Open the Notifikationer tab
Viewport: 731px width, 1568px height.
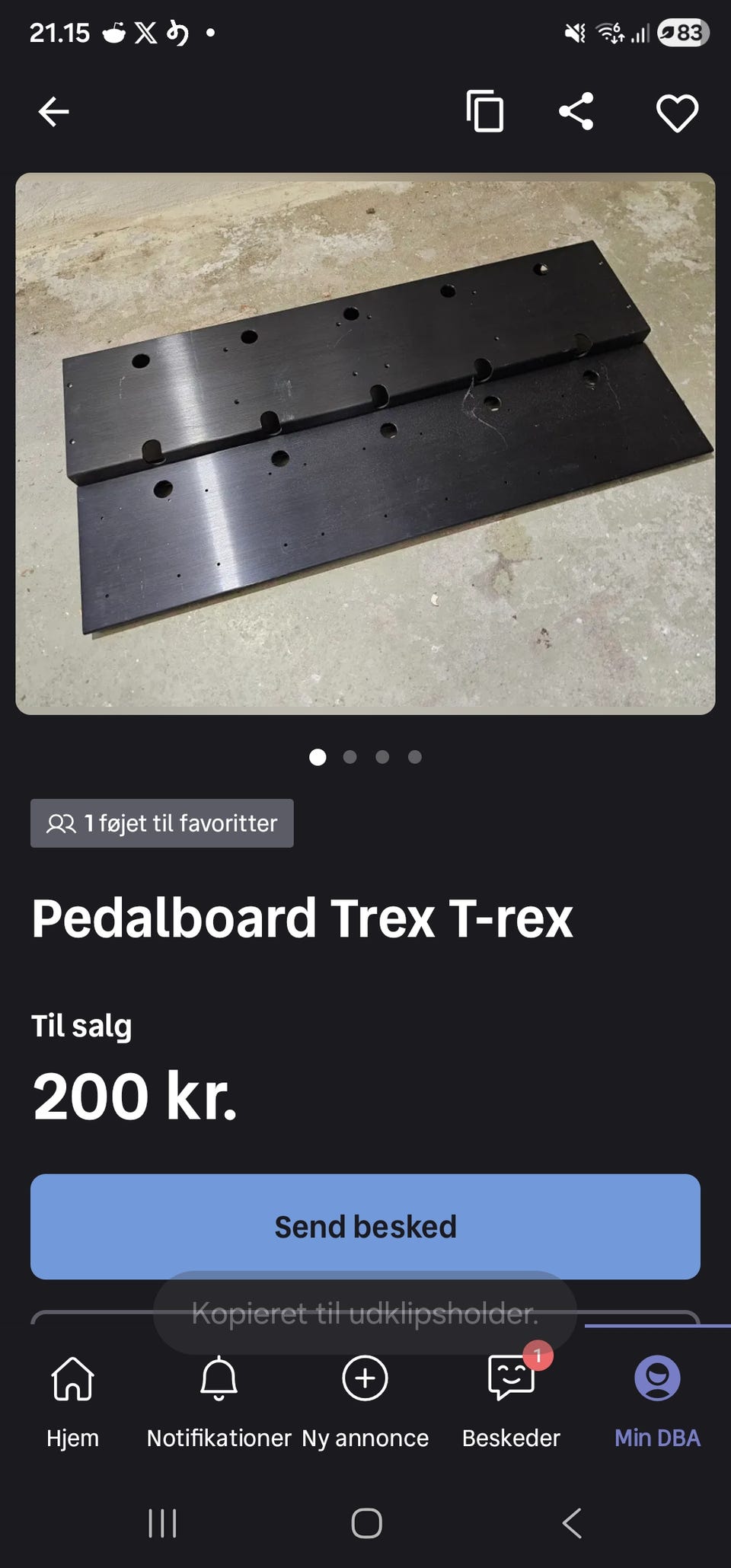tap(219, 1402)
